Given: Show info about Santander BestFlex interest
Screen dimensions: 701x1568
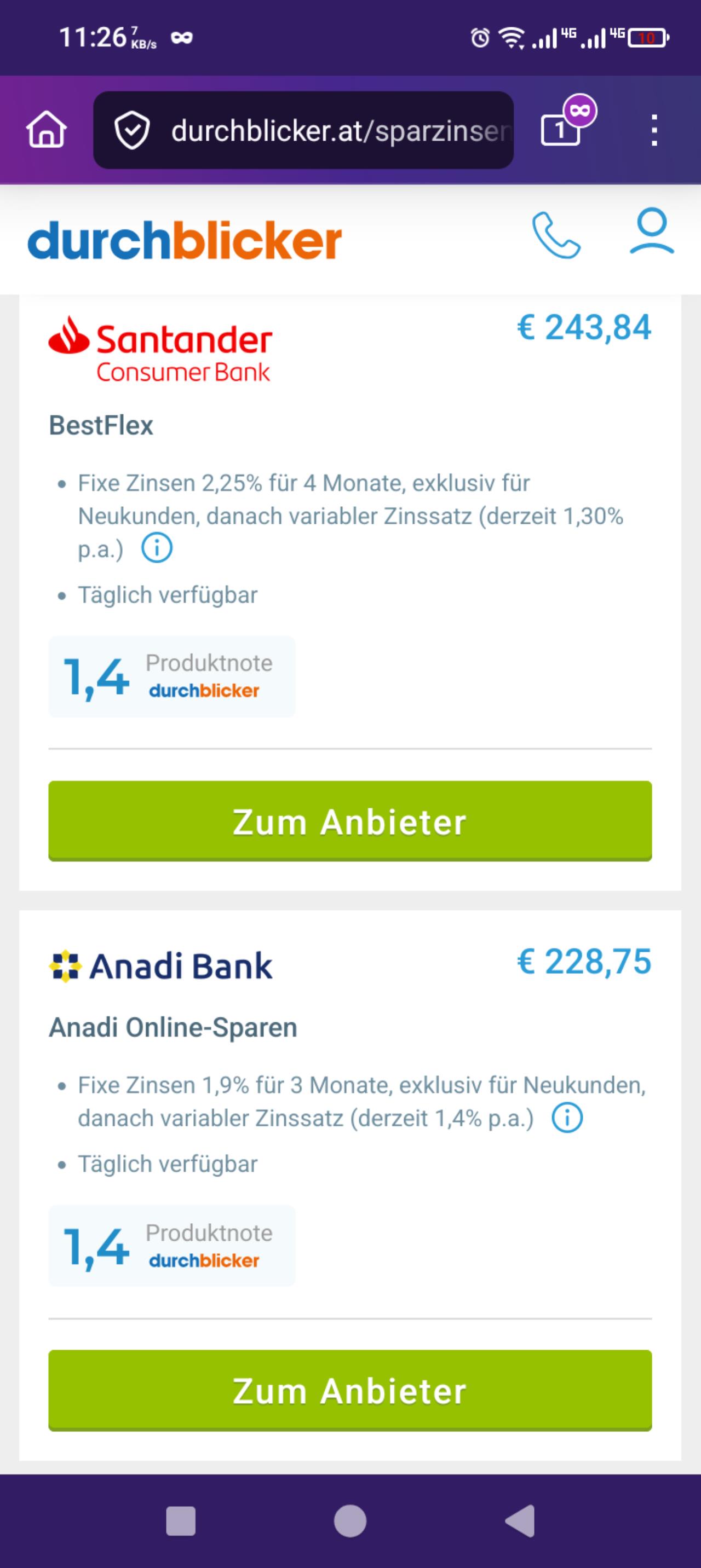Looking at the screenshot, I should (157, 548).
